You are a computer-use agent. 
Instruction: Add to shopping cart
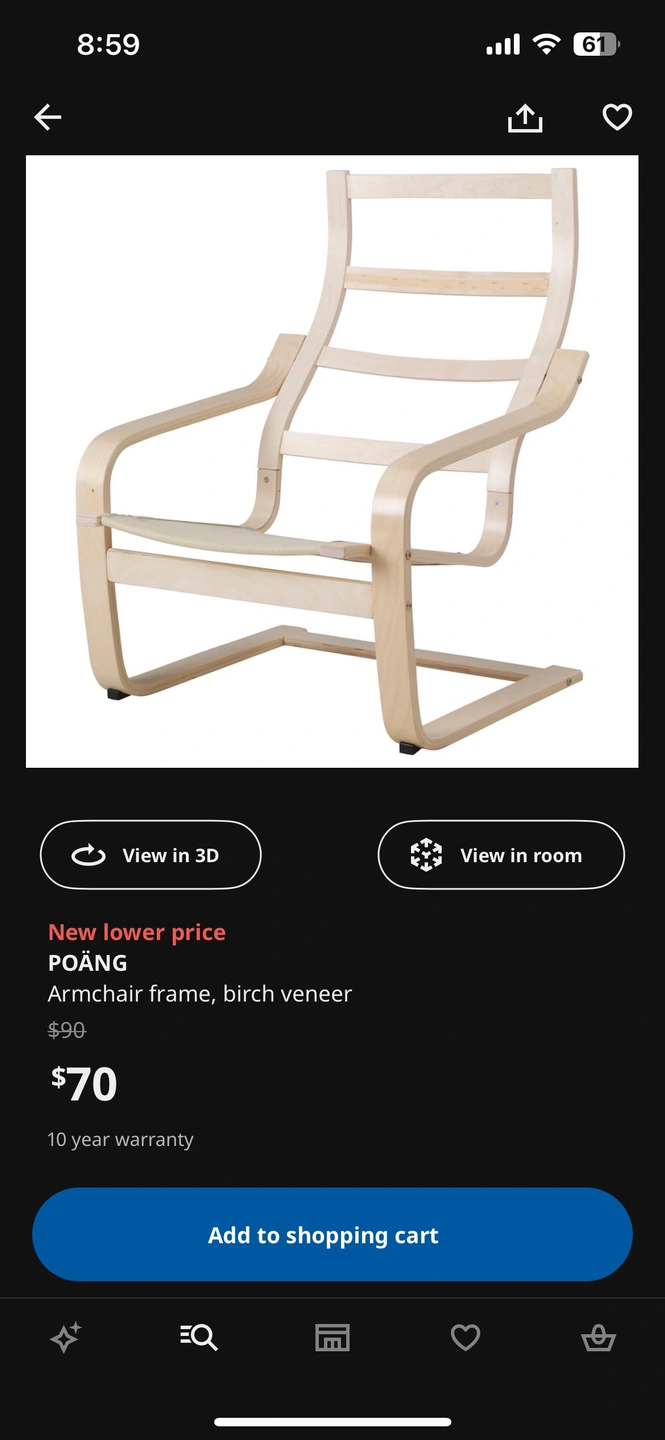tap(332, 1235)
